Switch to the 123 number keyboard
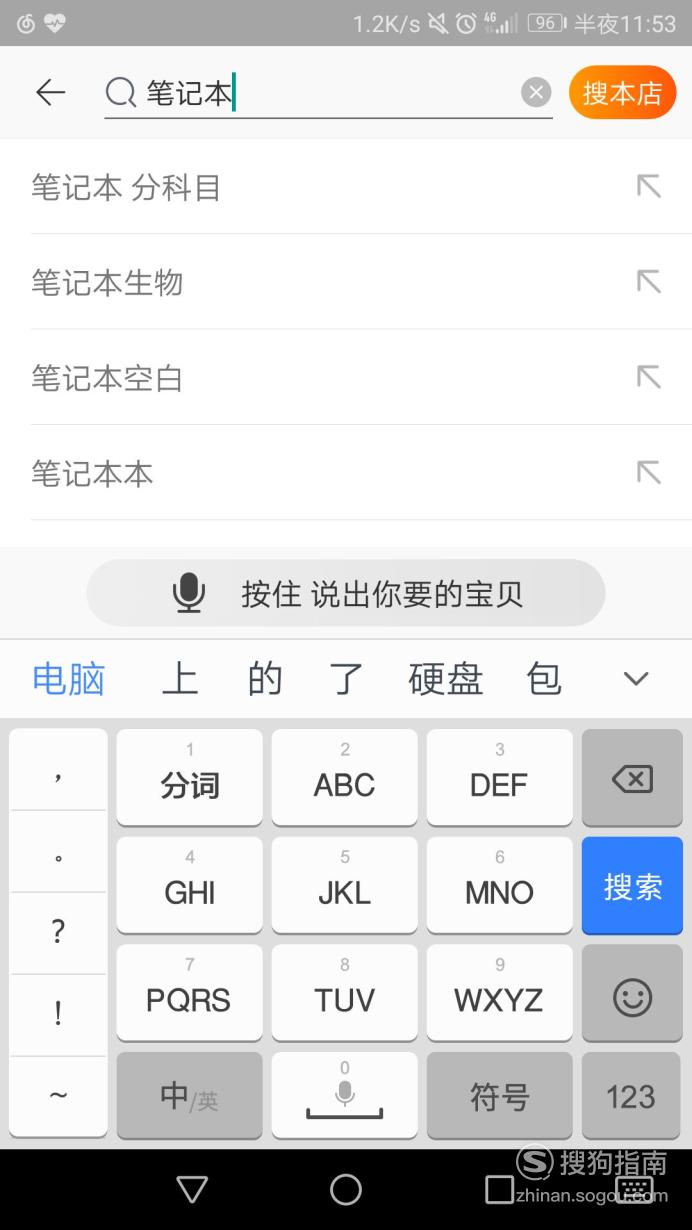Image resolution: width=692 pixels, height=1230 pixels. [632, 1096]
